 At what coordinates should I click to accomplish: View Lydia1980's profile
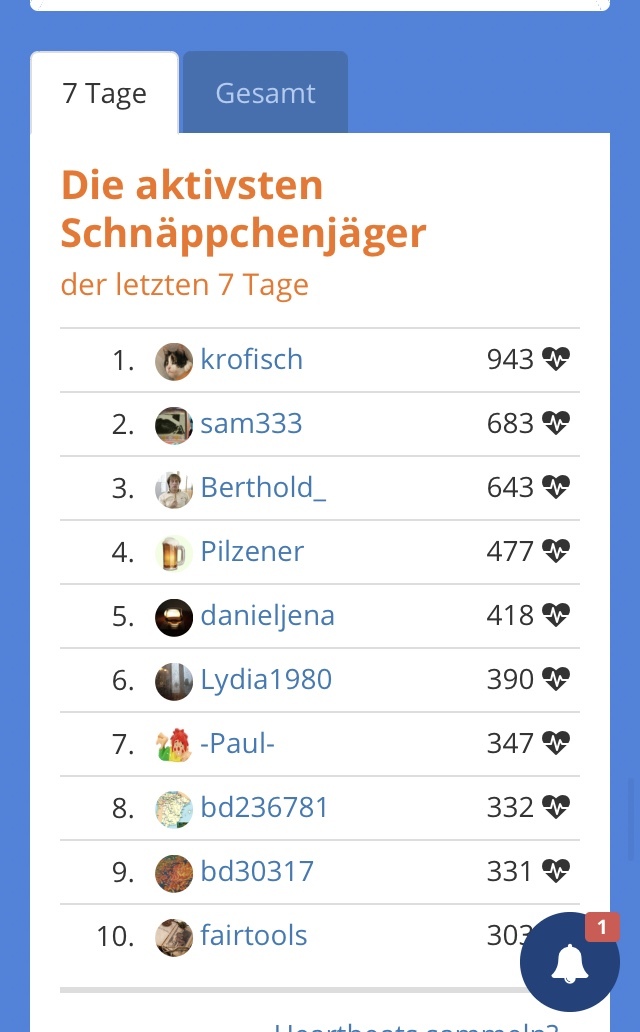(x=266, y=680)
